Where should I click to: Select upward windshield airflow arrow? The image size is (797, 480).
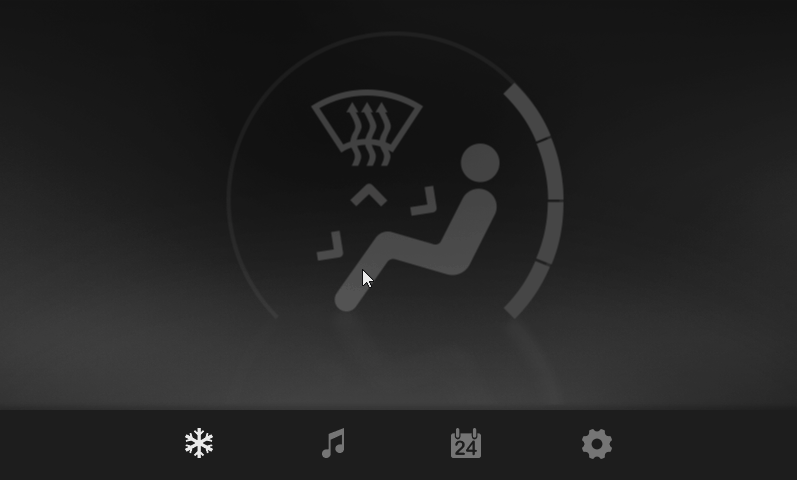click(x=368, y=195)
